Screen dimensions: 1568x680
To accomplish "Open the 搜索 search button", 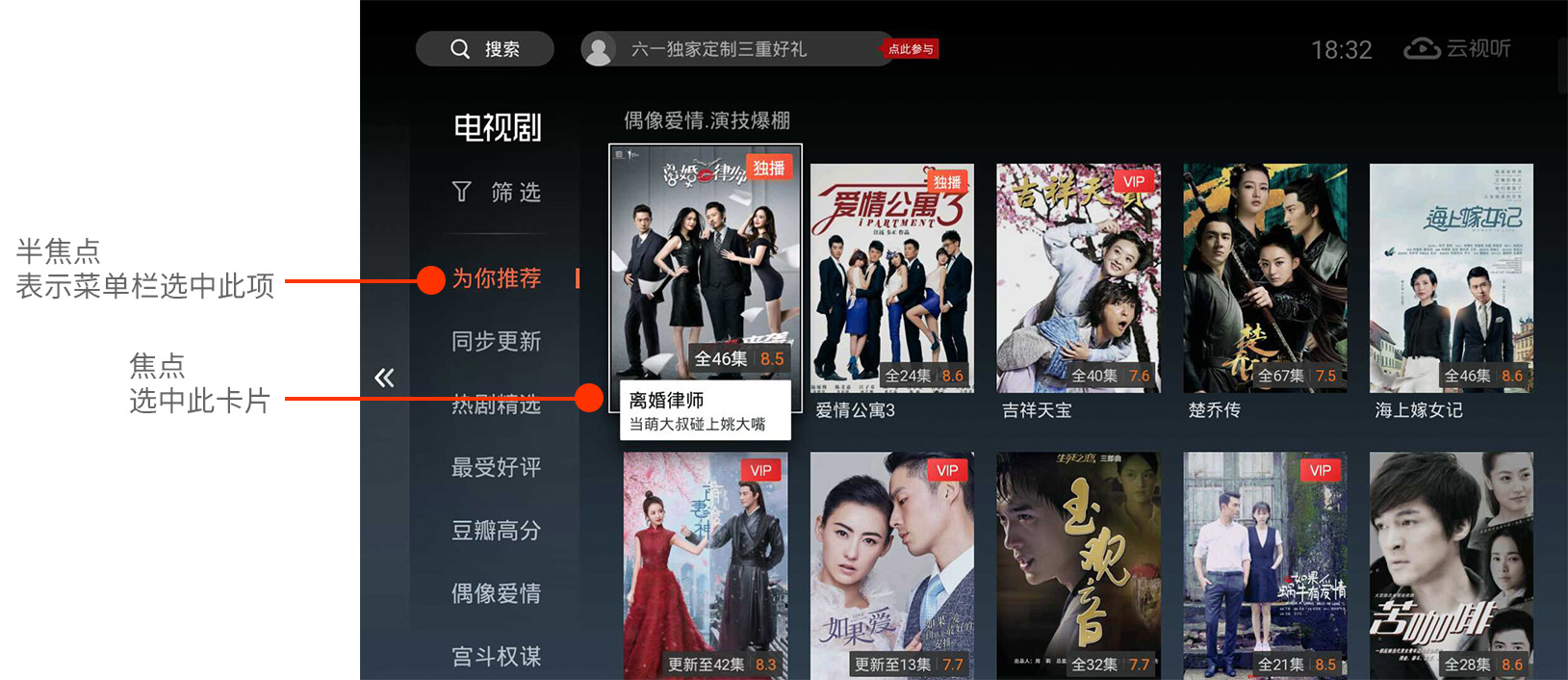I will [x=485, y=49].
